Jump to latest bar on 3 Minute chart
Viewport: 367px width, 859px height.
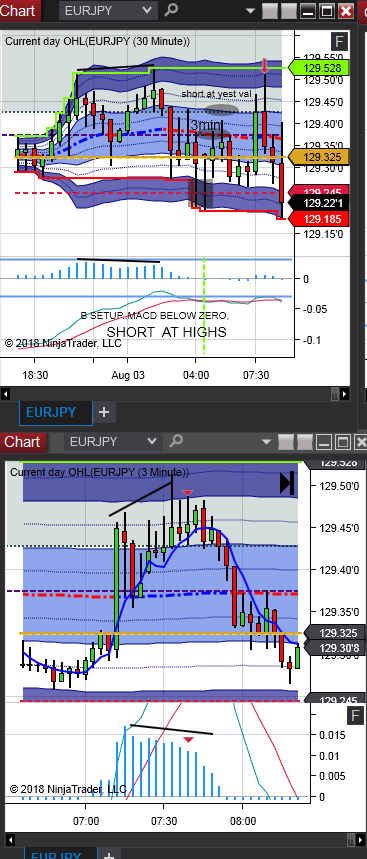point(288,483)
